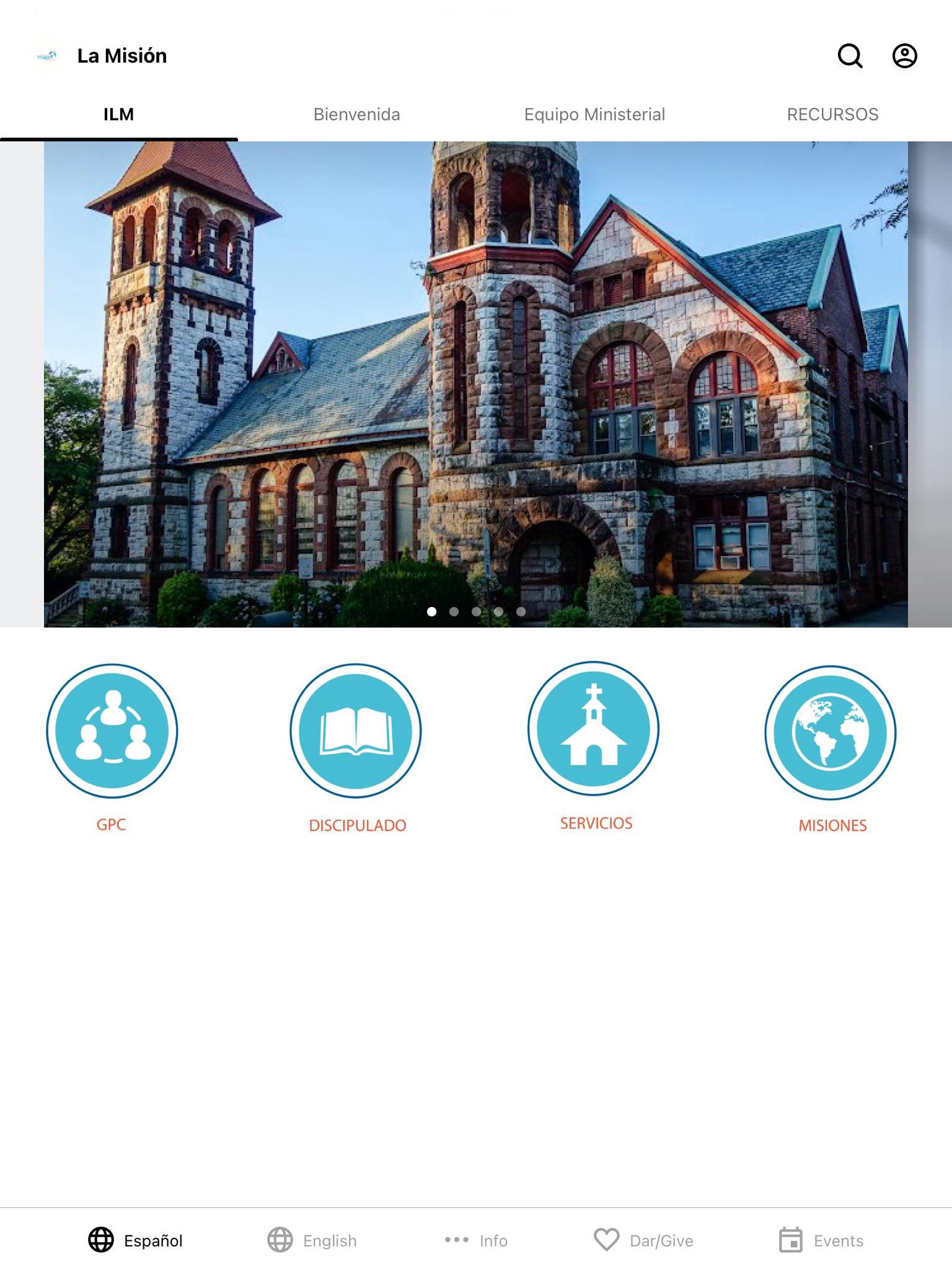Go to the RECURSOS tab
This screenshot has width=952, height=1270.
pos(832,115)
